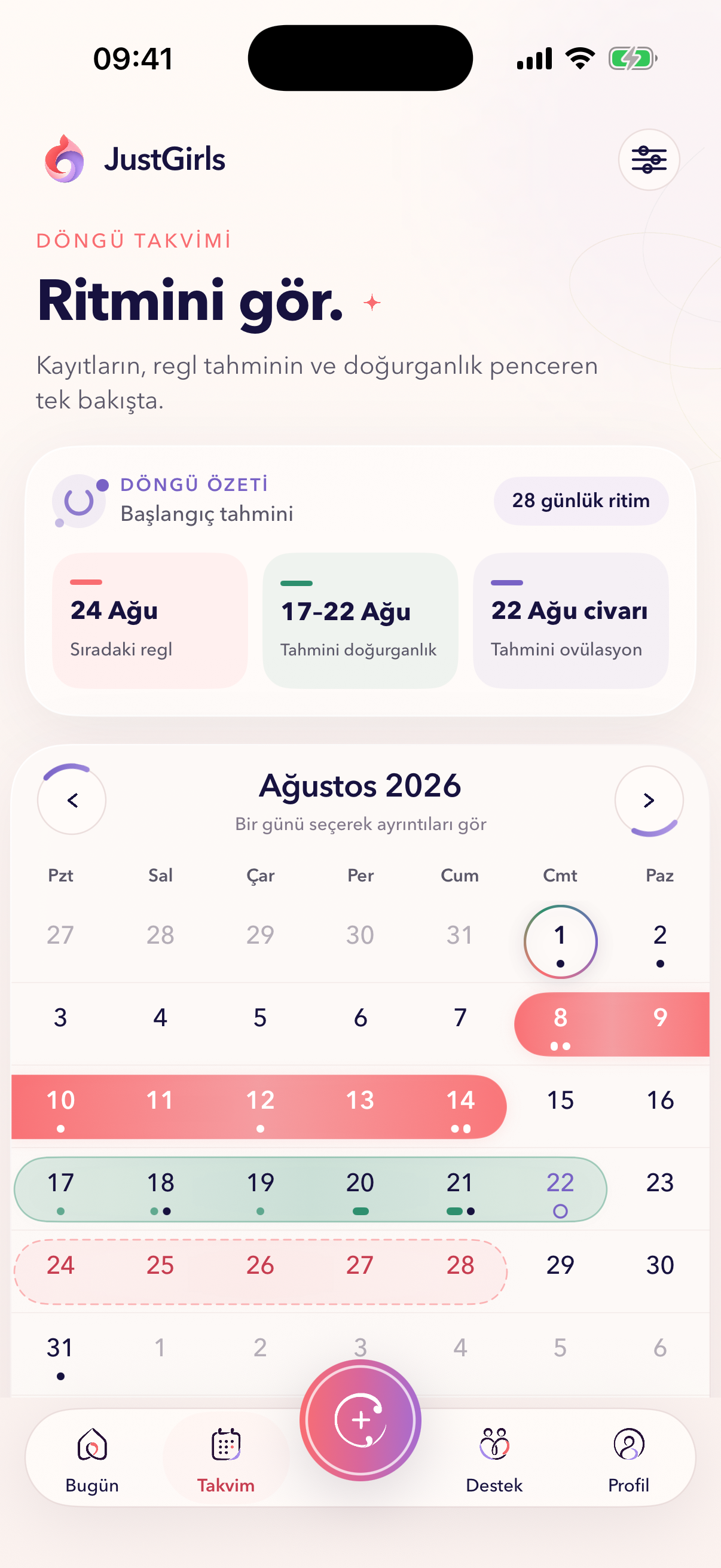This screenshot has width=721, height=1568.
Task: Open the 22 Ağu civarı ovulation card
Action: click(x=571, y=620)
